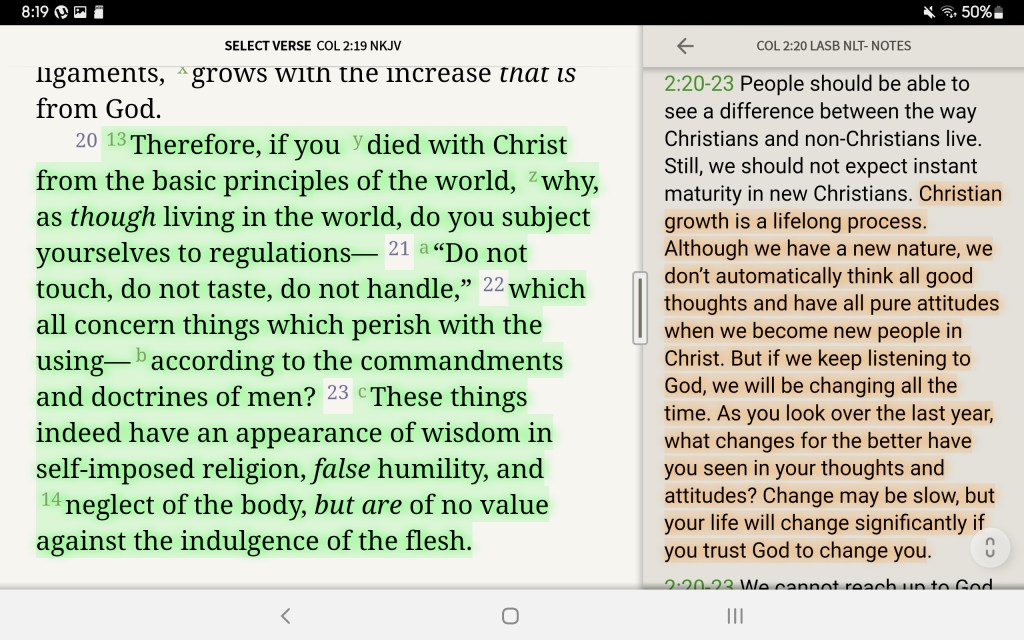Open cross-reference y before "died with Christ"
The width and height of the screenshot is (1024, 640).
pyautogui.click(x=357, y=139)
